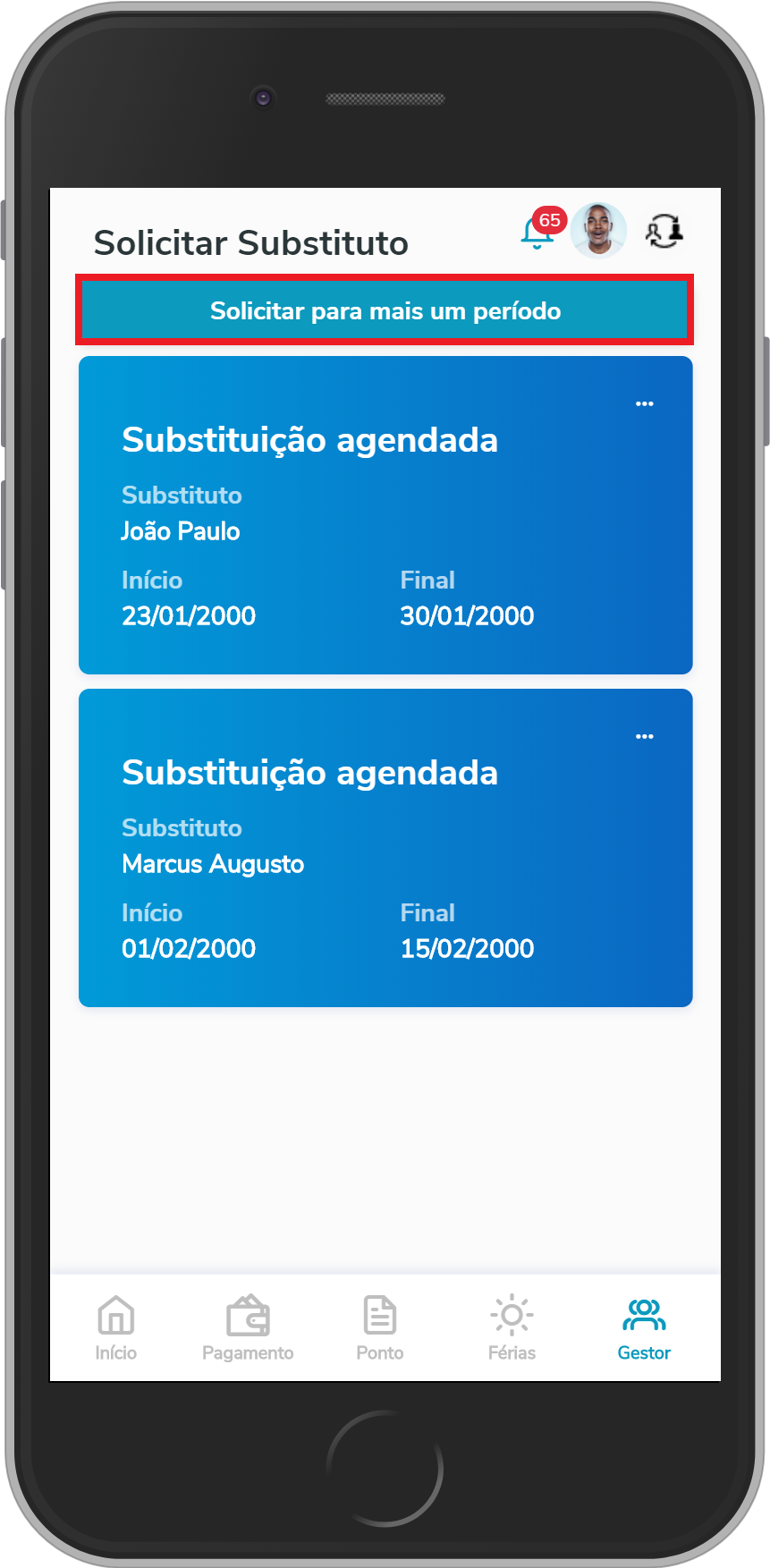
Task: Open options menu on João Paulo's card
Action: (x=644, y=404)
